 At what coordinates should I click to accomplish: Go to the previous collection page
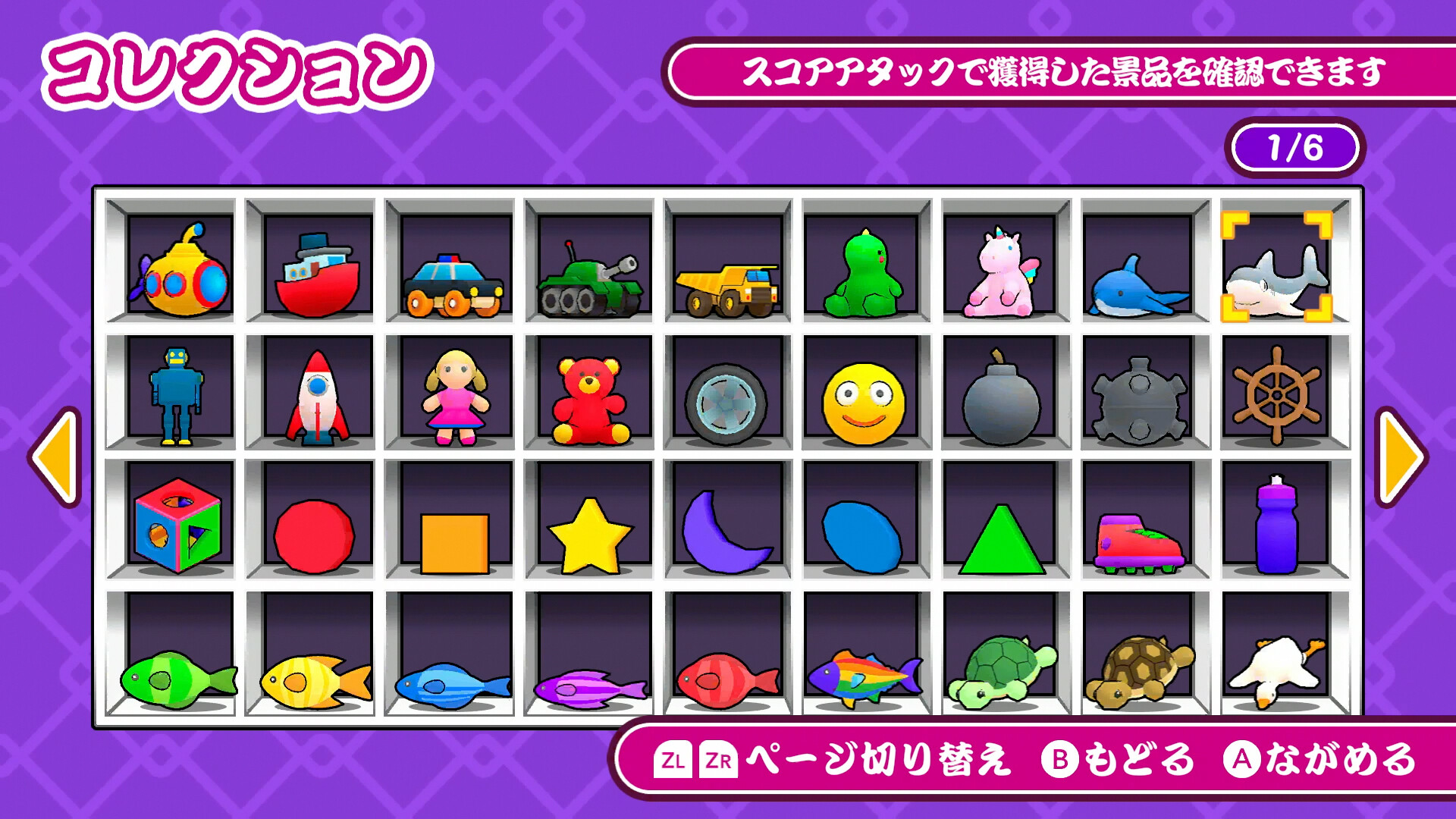(56, 457)
